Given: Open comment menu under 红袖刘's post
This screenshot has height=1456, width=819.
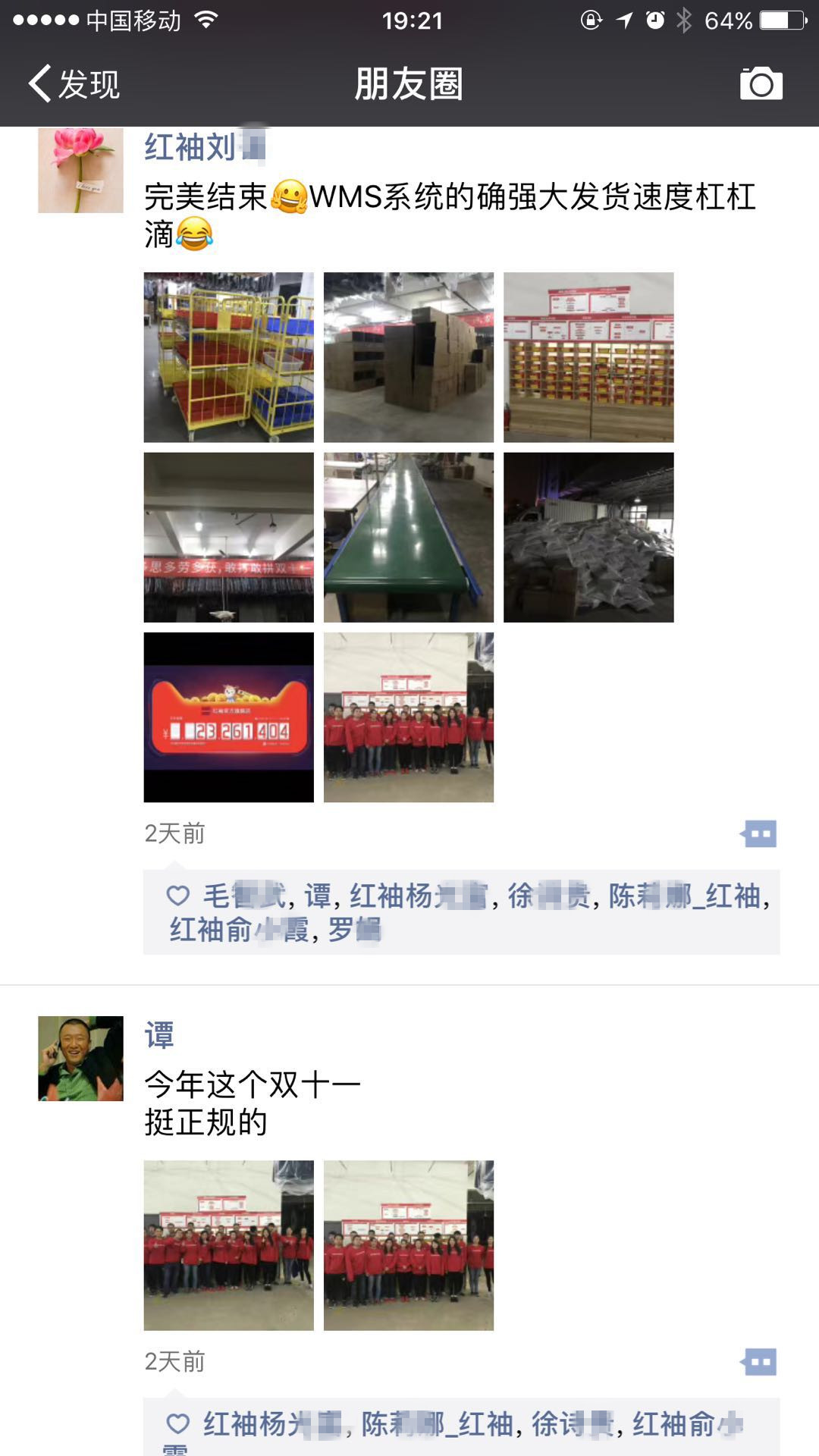Looking at the screenshot, I should (x=758, y=833).
